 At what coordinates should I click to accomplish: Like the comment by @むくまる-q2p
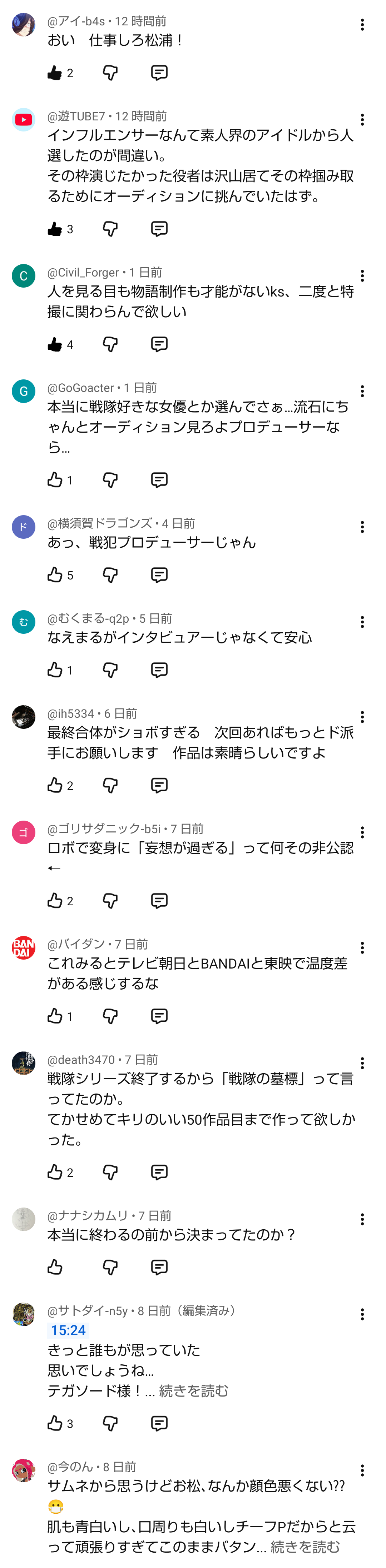55,670
